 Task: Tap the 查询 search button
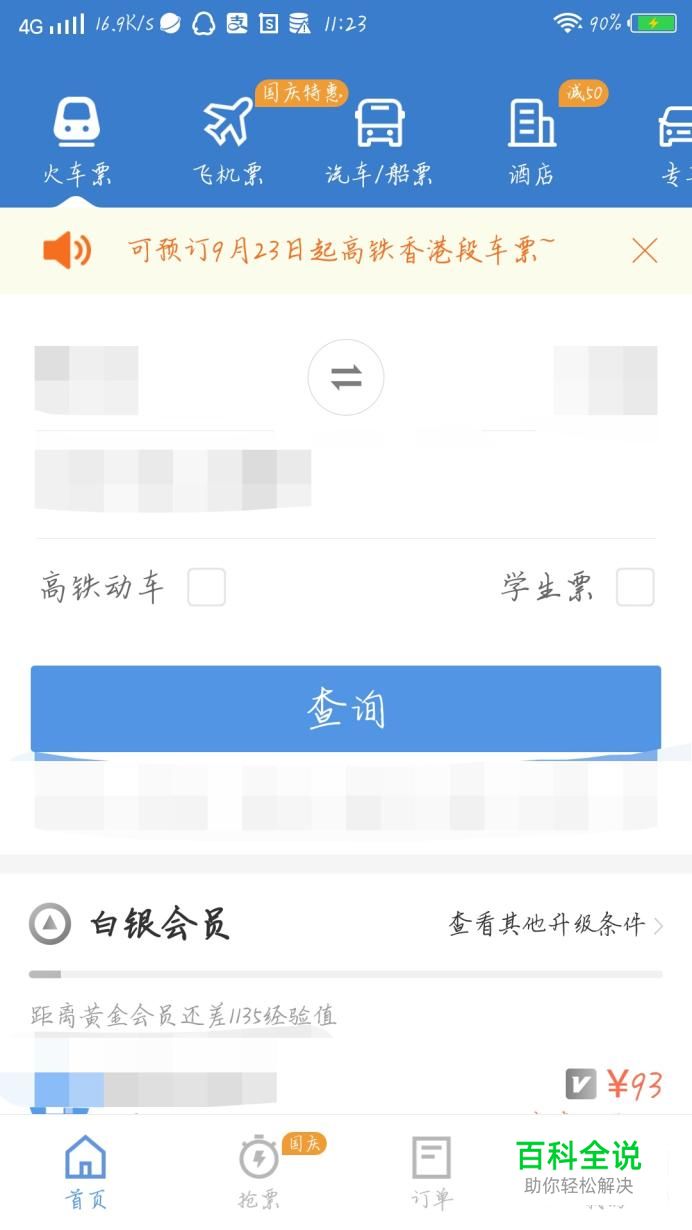pyautogui.click(x=346, y=709)
